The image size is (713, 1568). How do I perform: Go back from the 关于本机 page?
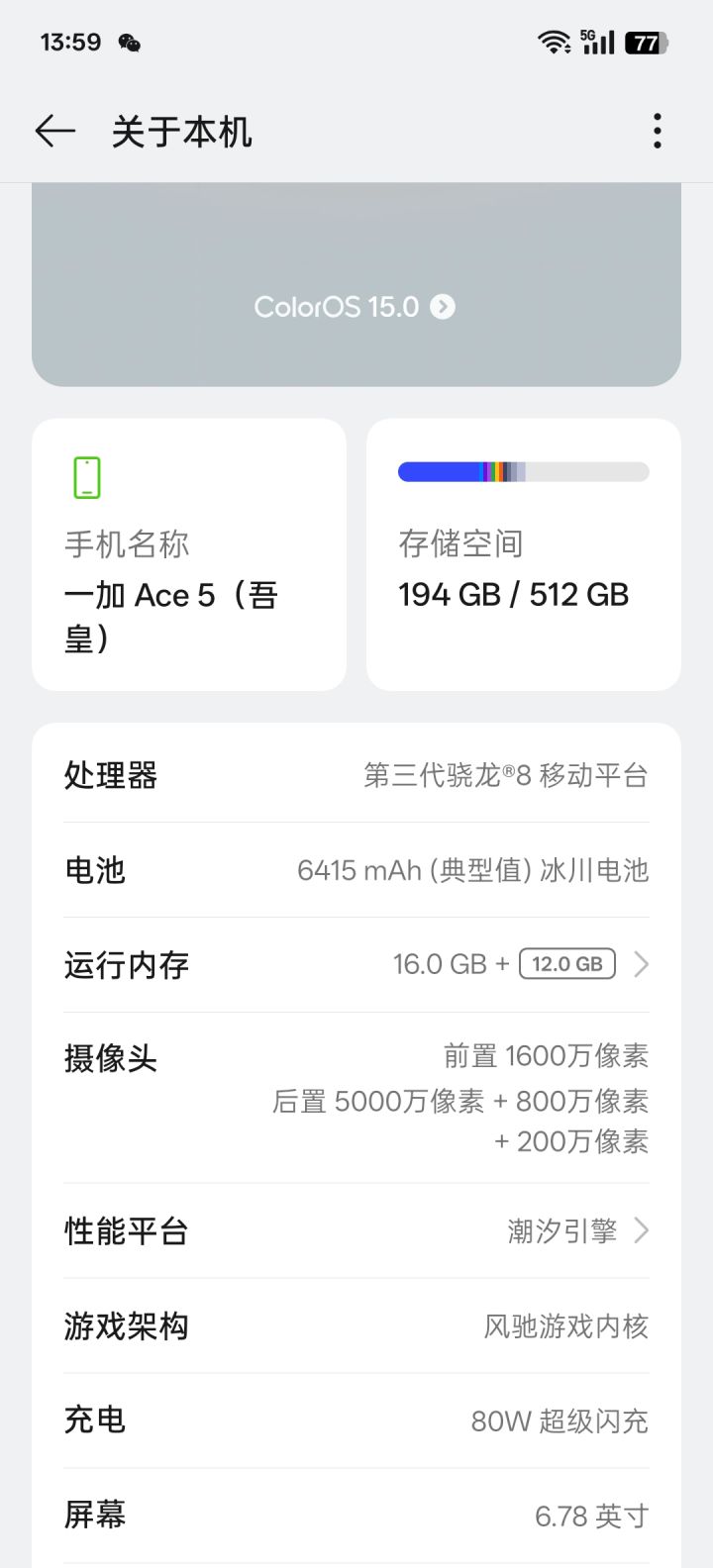coord(55,131)
